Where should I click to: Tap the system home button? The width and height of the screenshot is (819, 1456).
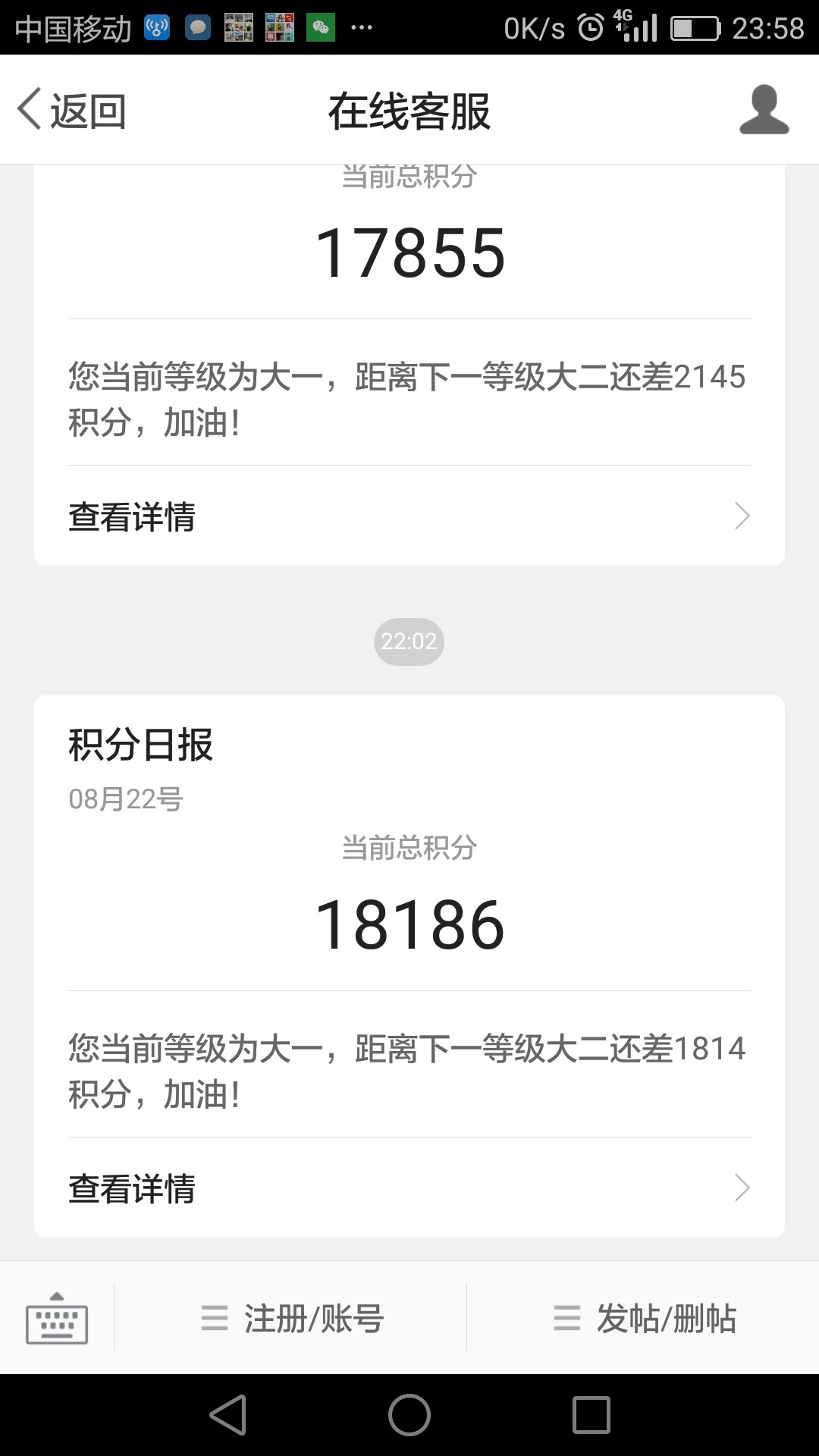409,1415
